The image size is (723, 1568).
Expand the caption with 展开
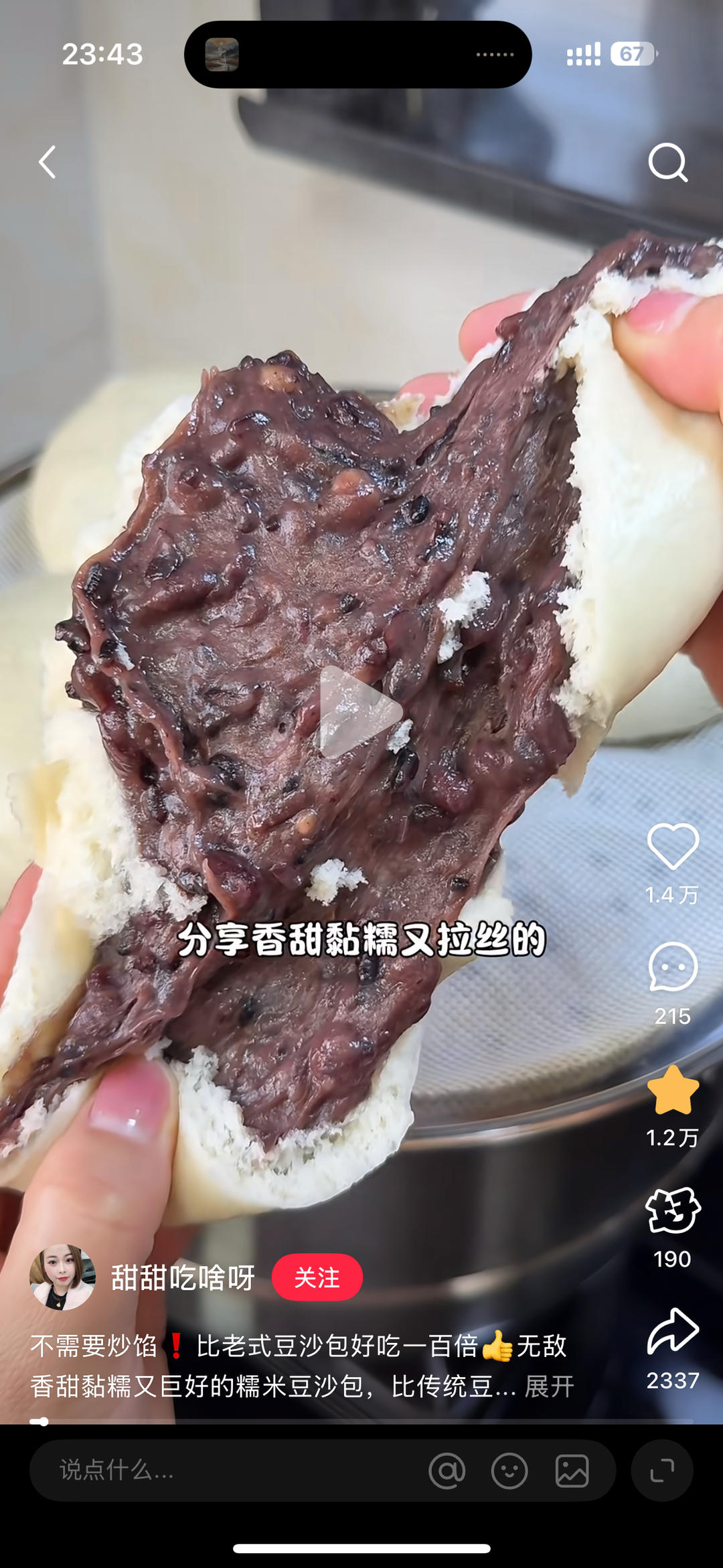coord(549,1387)
